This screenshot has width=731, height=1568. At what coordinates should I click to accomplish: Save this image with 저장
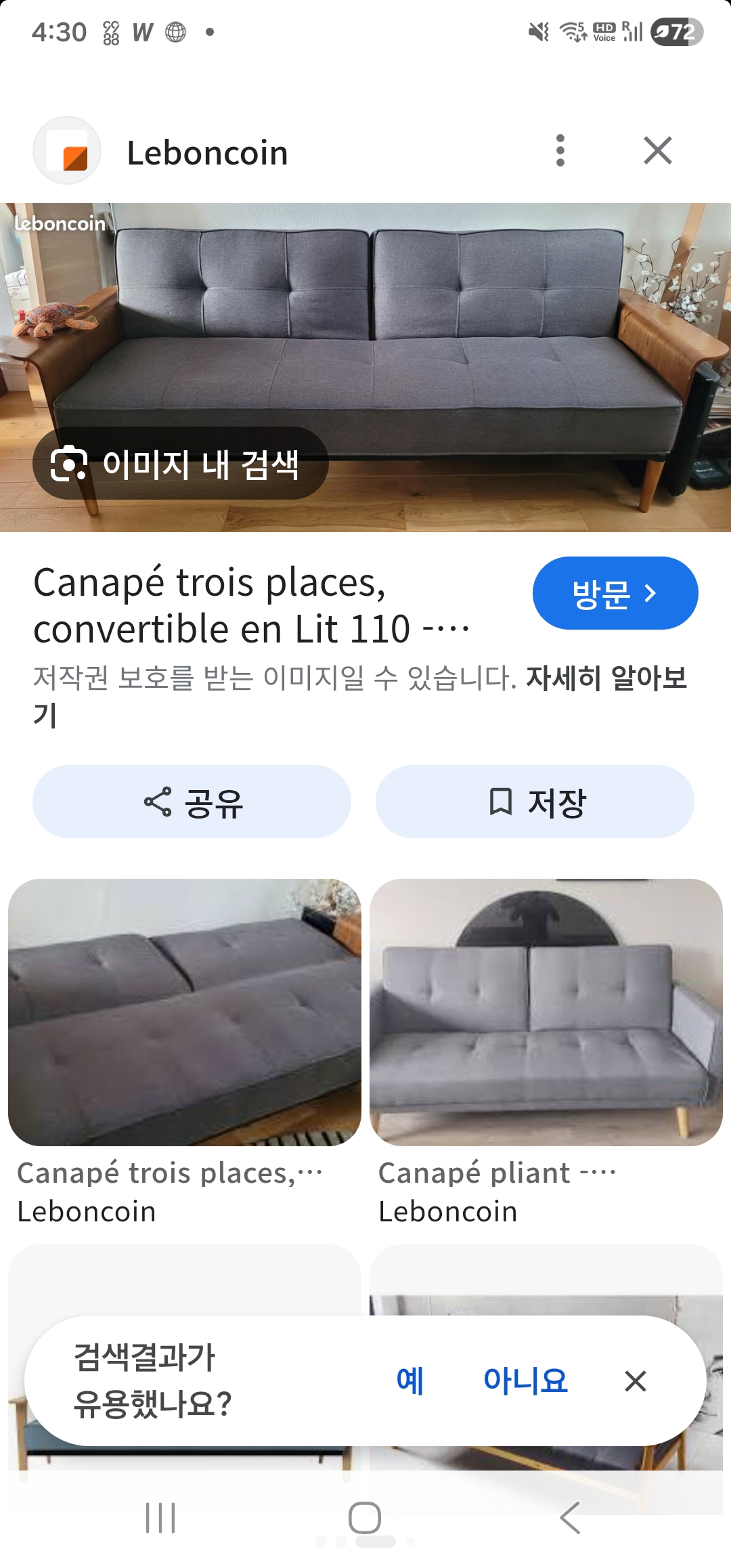click(535, 802)
